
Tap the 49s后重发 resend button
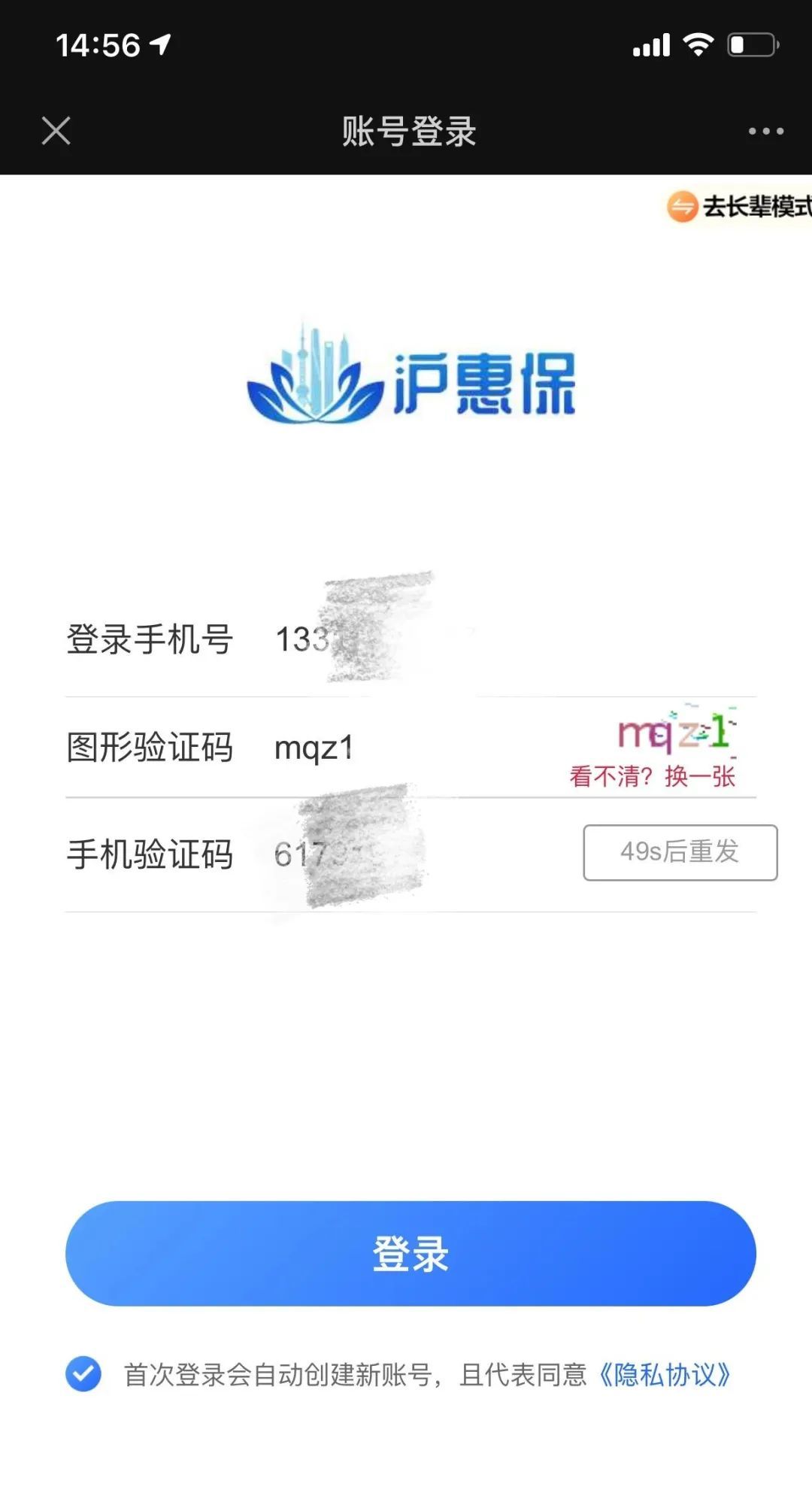point(680,852)
